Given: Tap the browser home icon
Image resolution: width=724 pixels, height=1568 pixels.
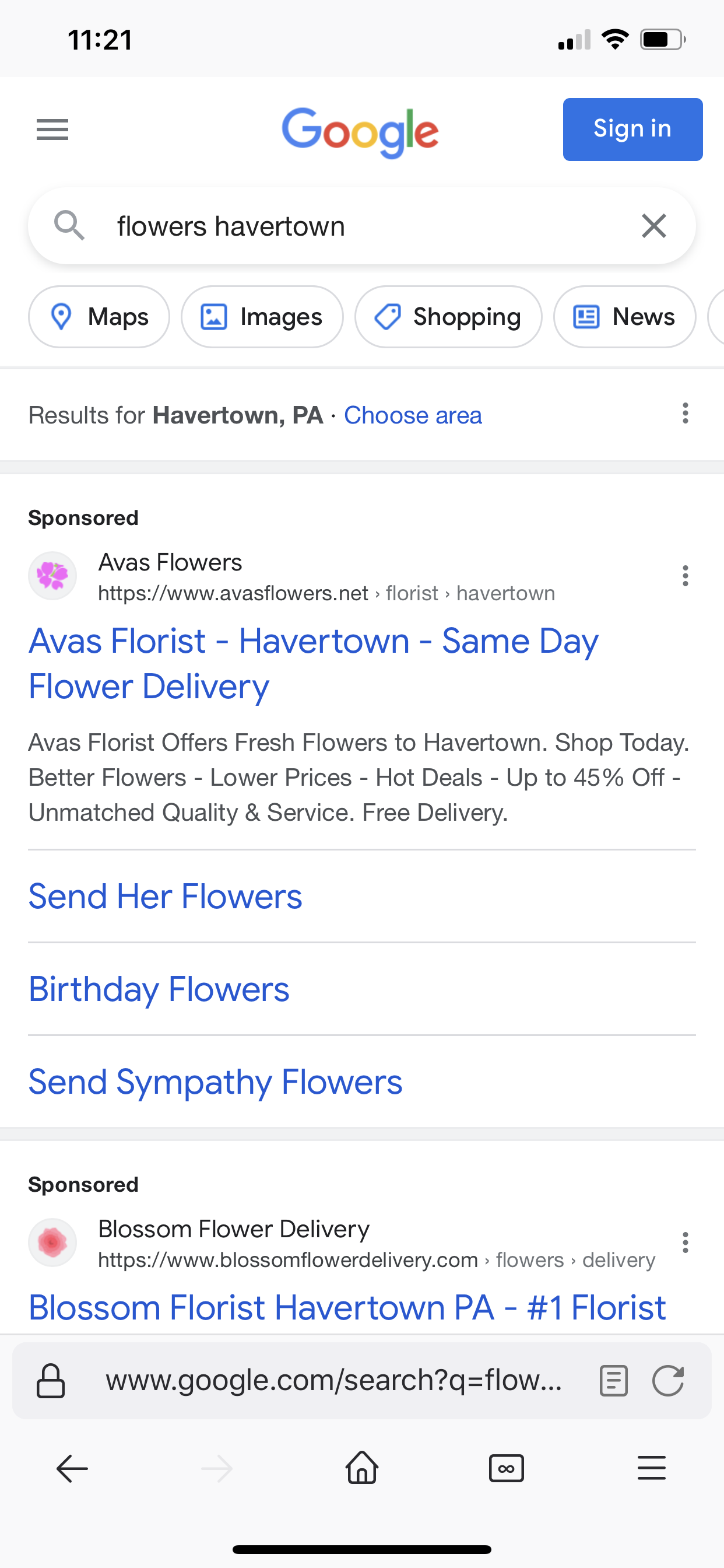Looking at the screenshot, I should pos(361,1468).
